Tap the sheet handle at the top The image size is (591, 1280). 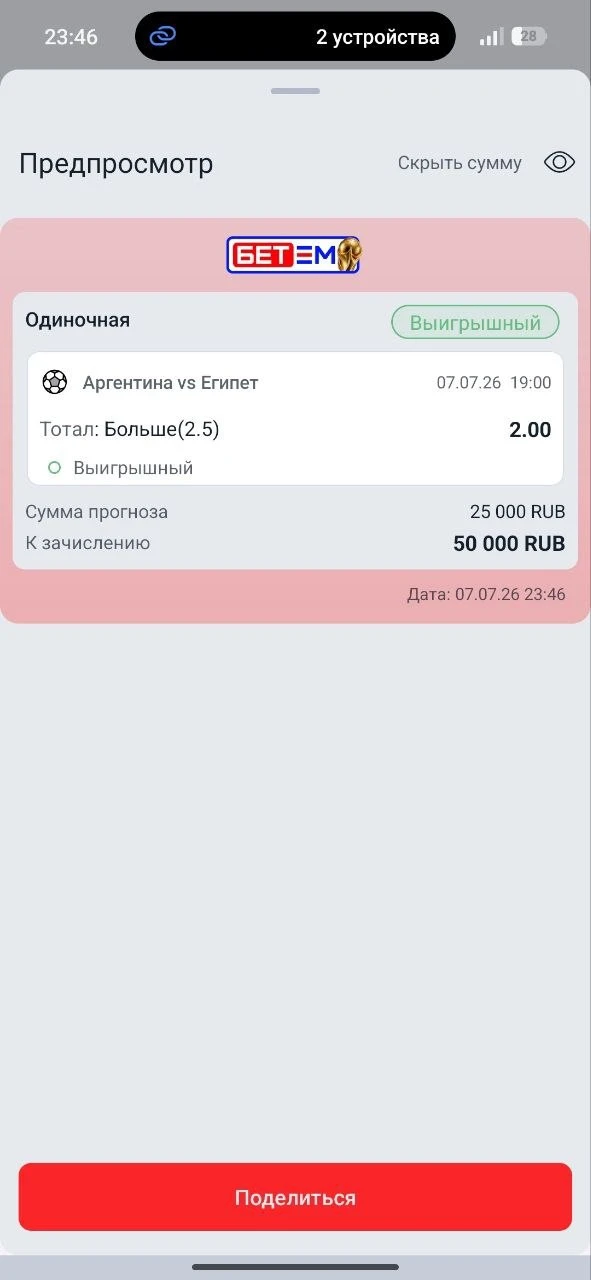[x=295, y=91]
